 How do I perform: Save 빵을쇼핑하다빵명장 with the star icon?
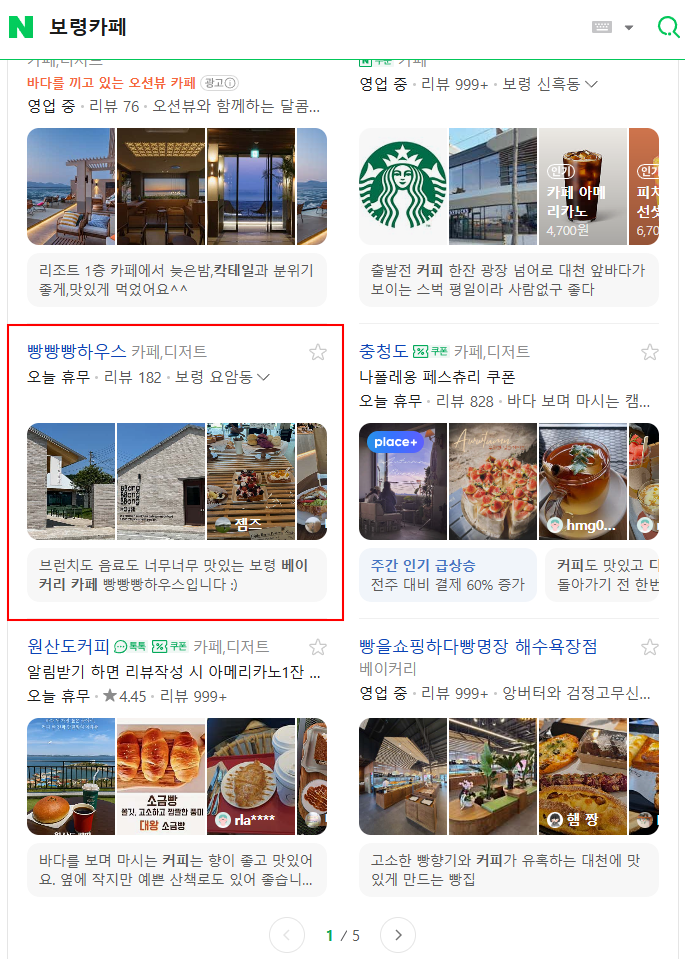[x=650, y=646]
